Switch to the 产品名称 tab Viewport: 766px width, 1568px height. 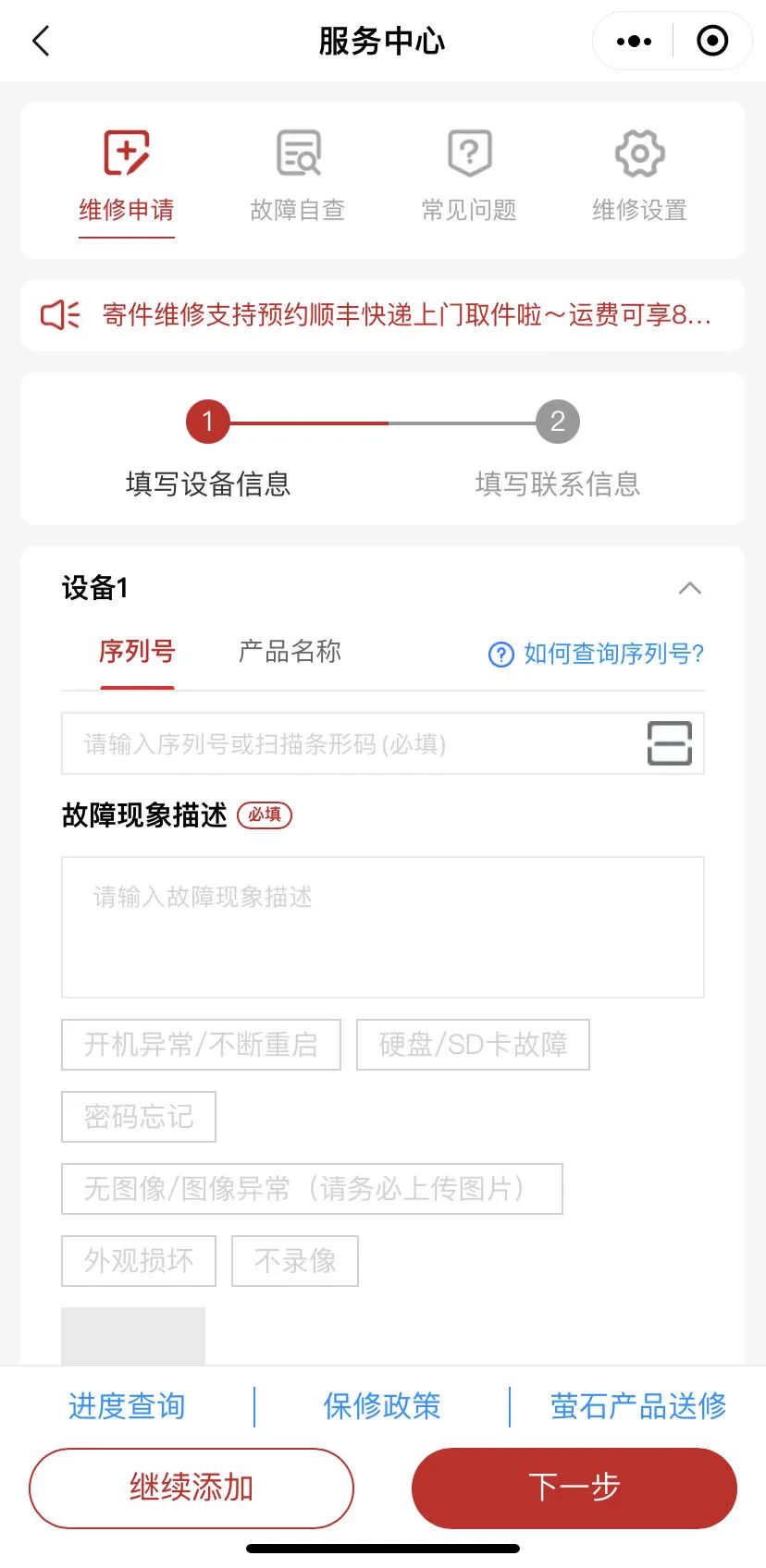coord(290,652)
